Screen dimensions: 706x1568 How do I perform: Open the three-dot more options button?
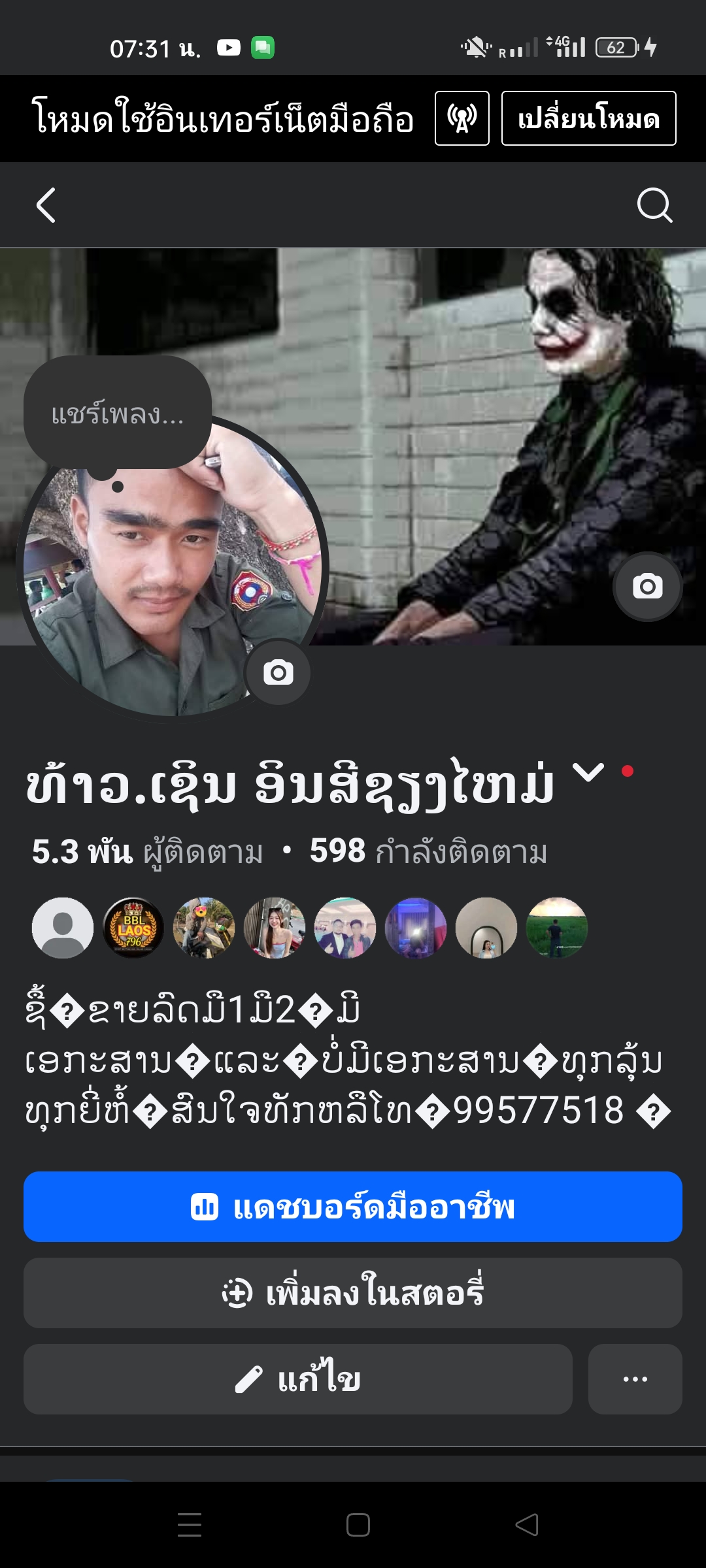pos(635,1379)
